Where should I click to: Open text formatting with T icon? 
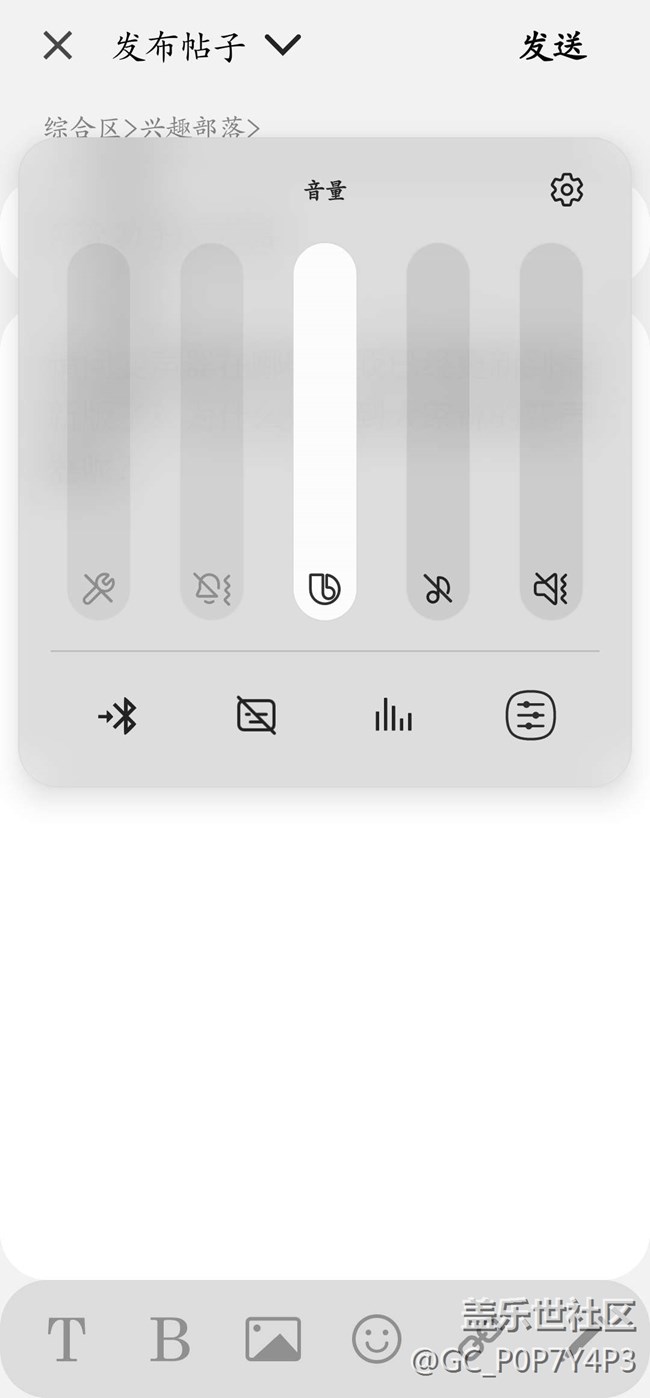[x=67, y=1340]
